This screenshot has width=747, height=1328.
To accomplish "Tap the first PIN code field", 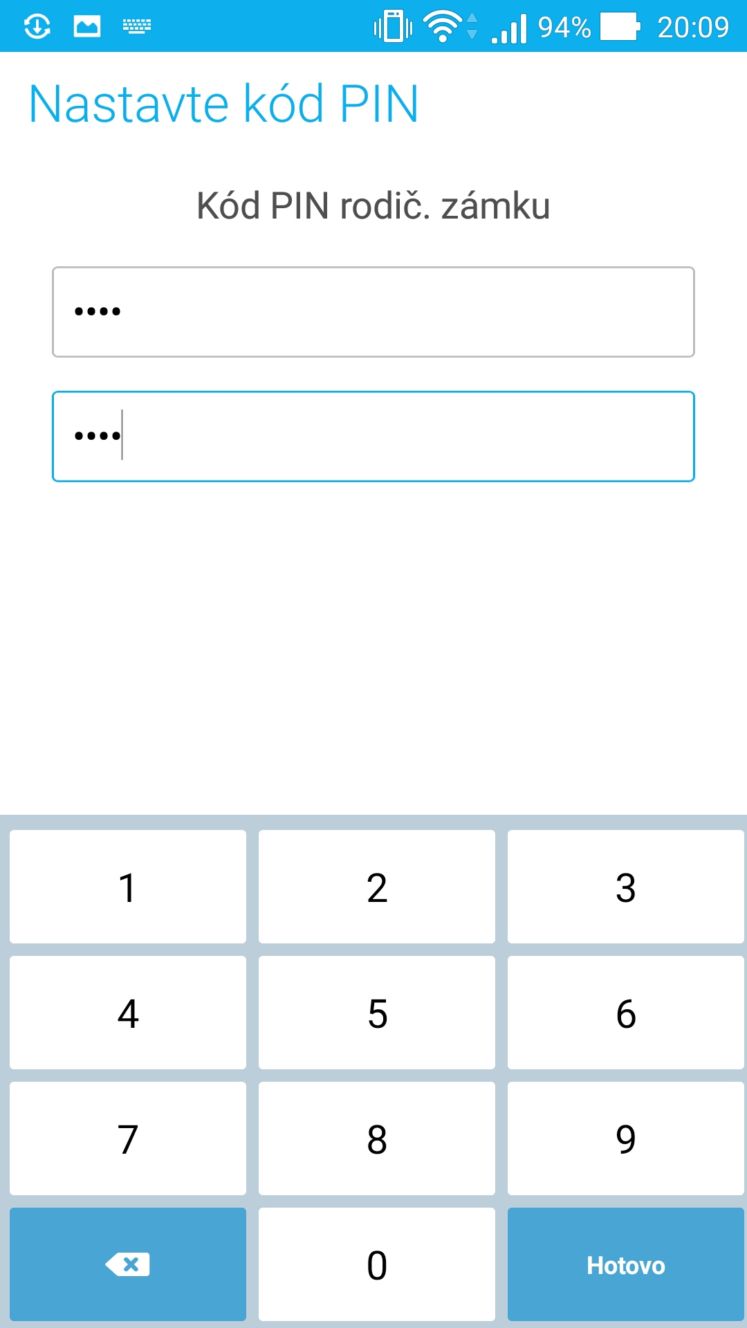I will (373, 312).
